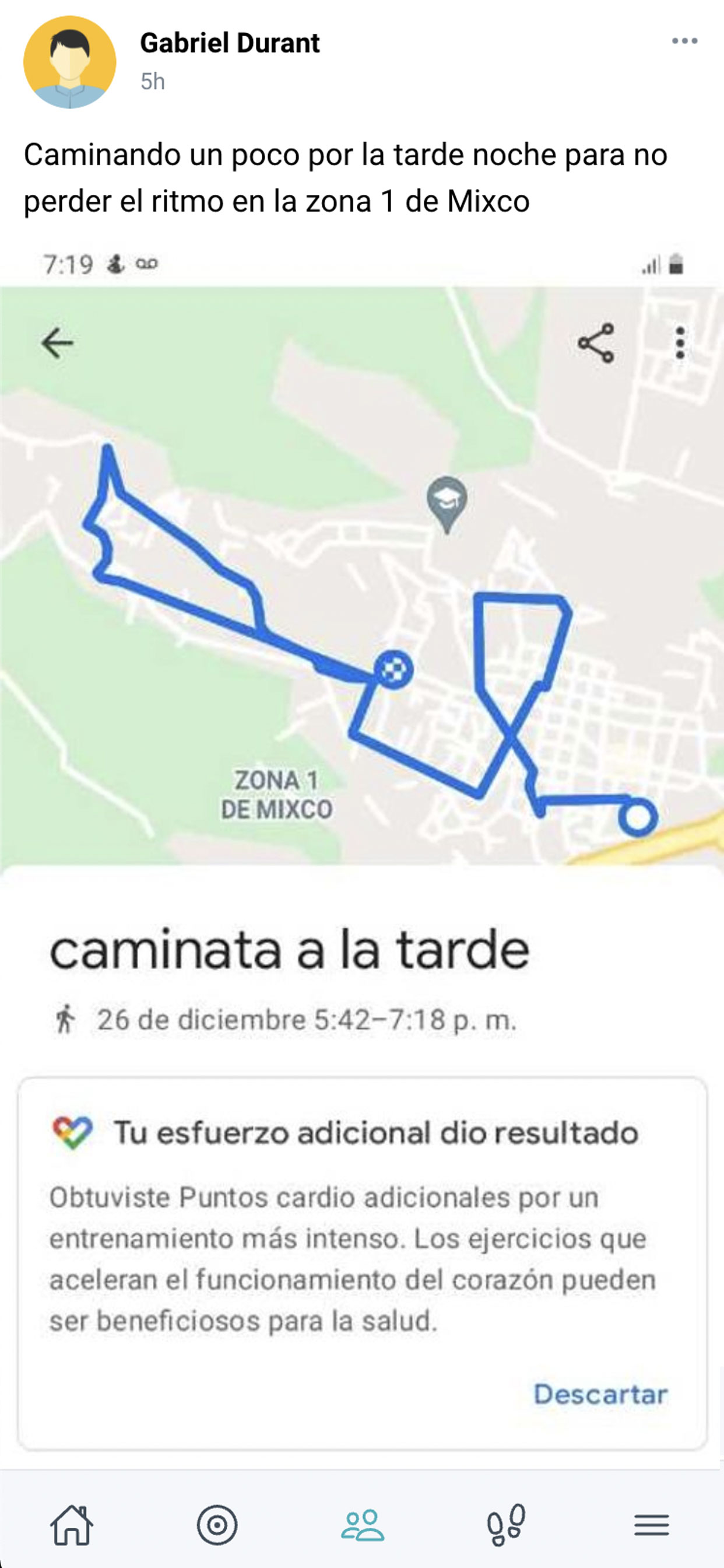Select the community people tab
This screenshot has width=724, height=1568.
[362, 1525]
